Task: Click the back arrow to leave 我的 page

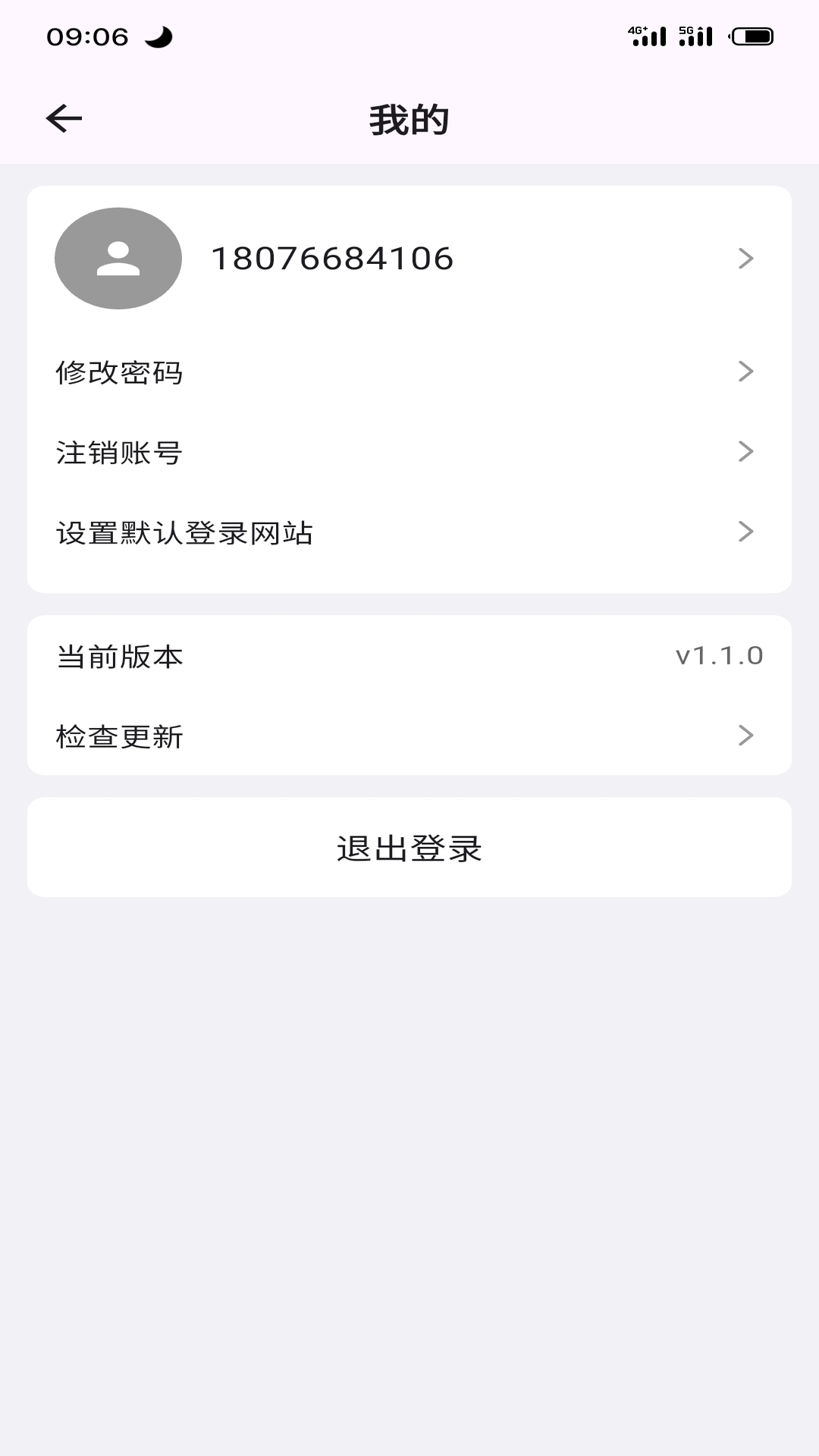Action: (x=62, y=118)
